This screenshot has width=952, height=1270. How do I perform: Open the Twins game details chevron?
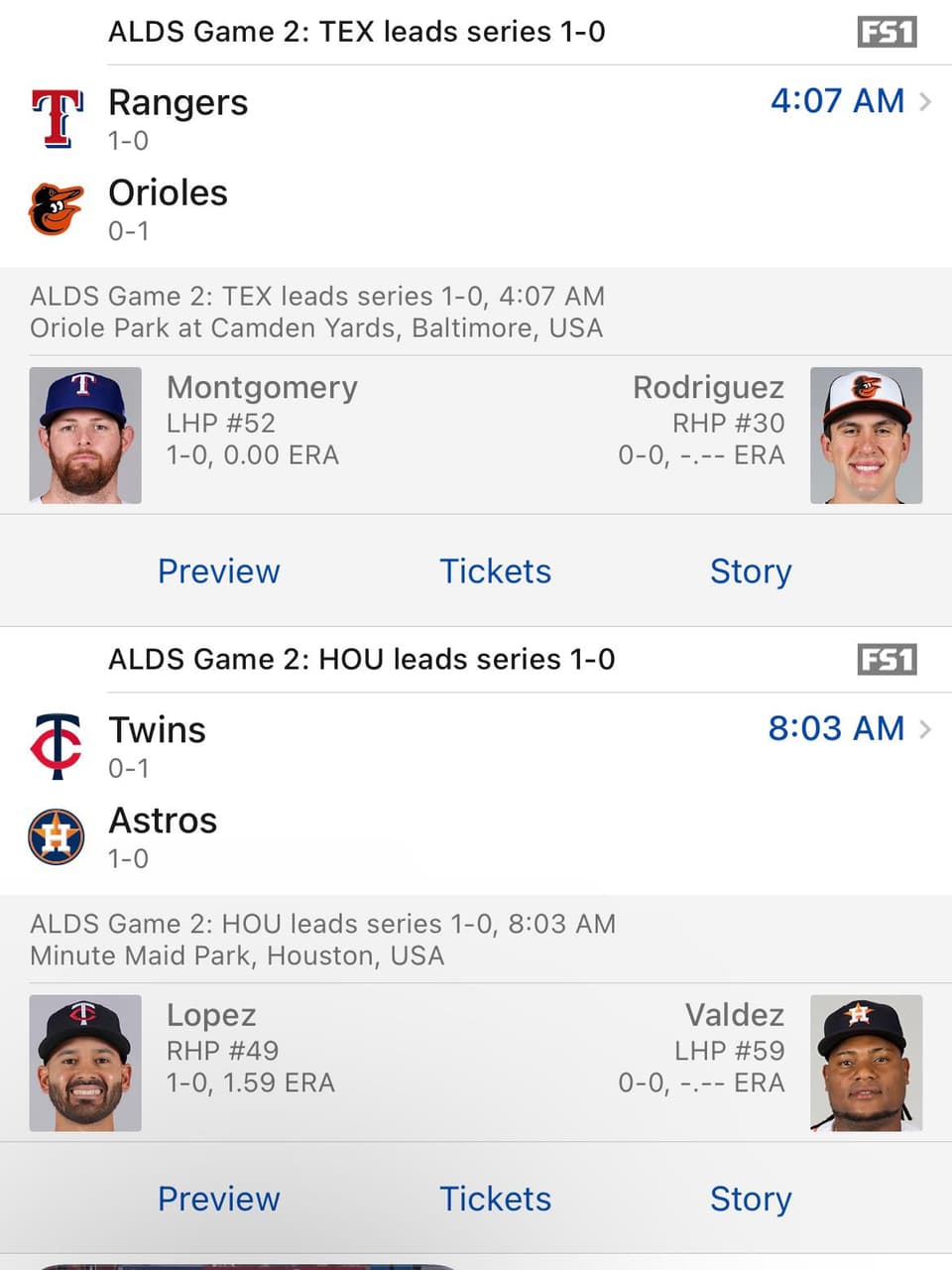point(926,728)
